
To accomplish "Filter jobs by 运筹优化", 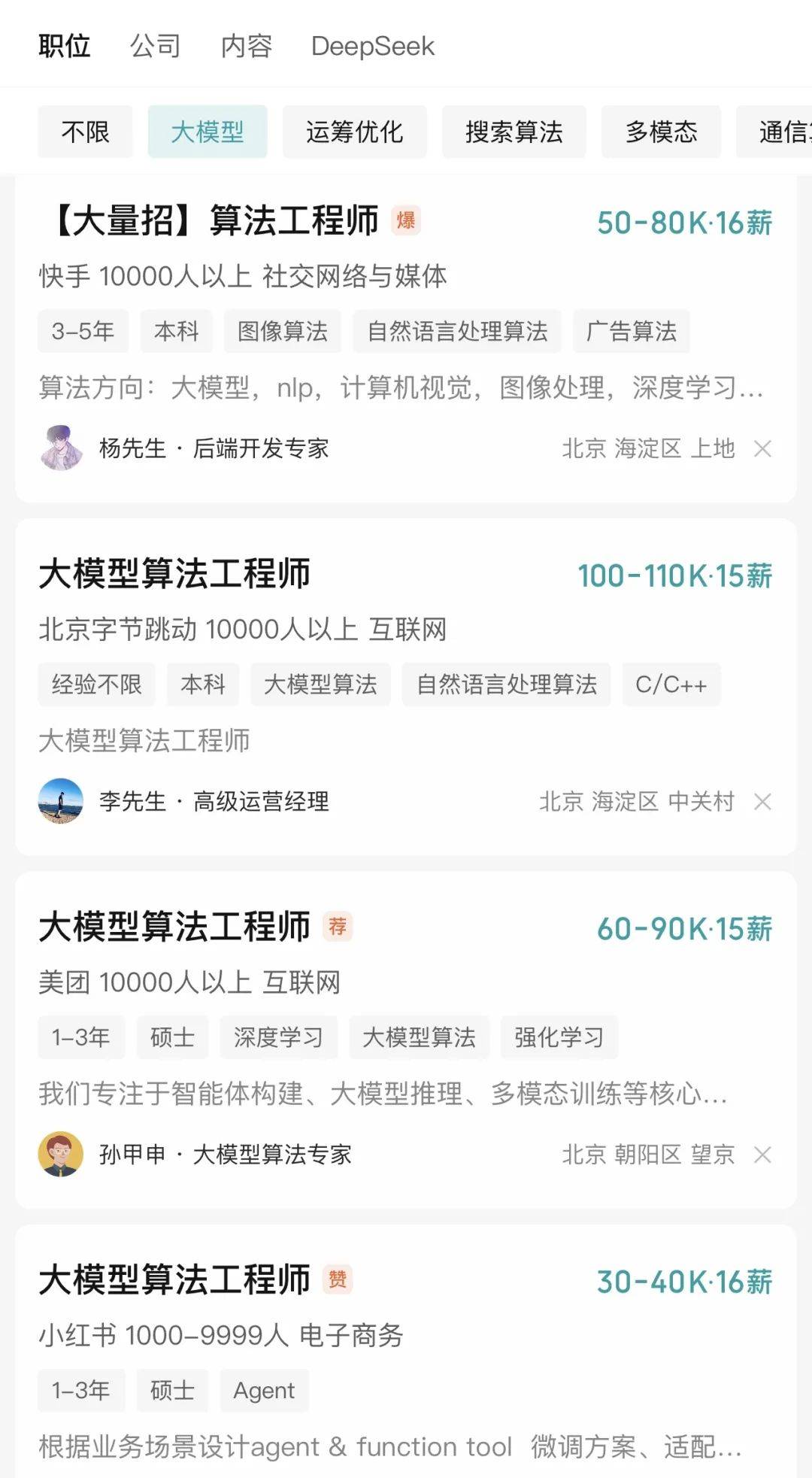I will point(354,132).
